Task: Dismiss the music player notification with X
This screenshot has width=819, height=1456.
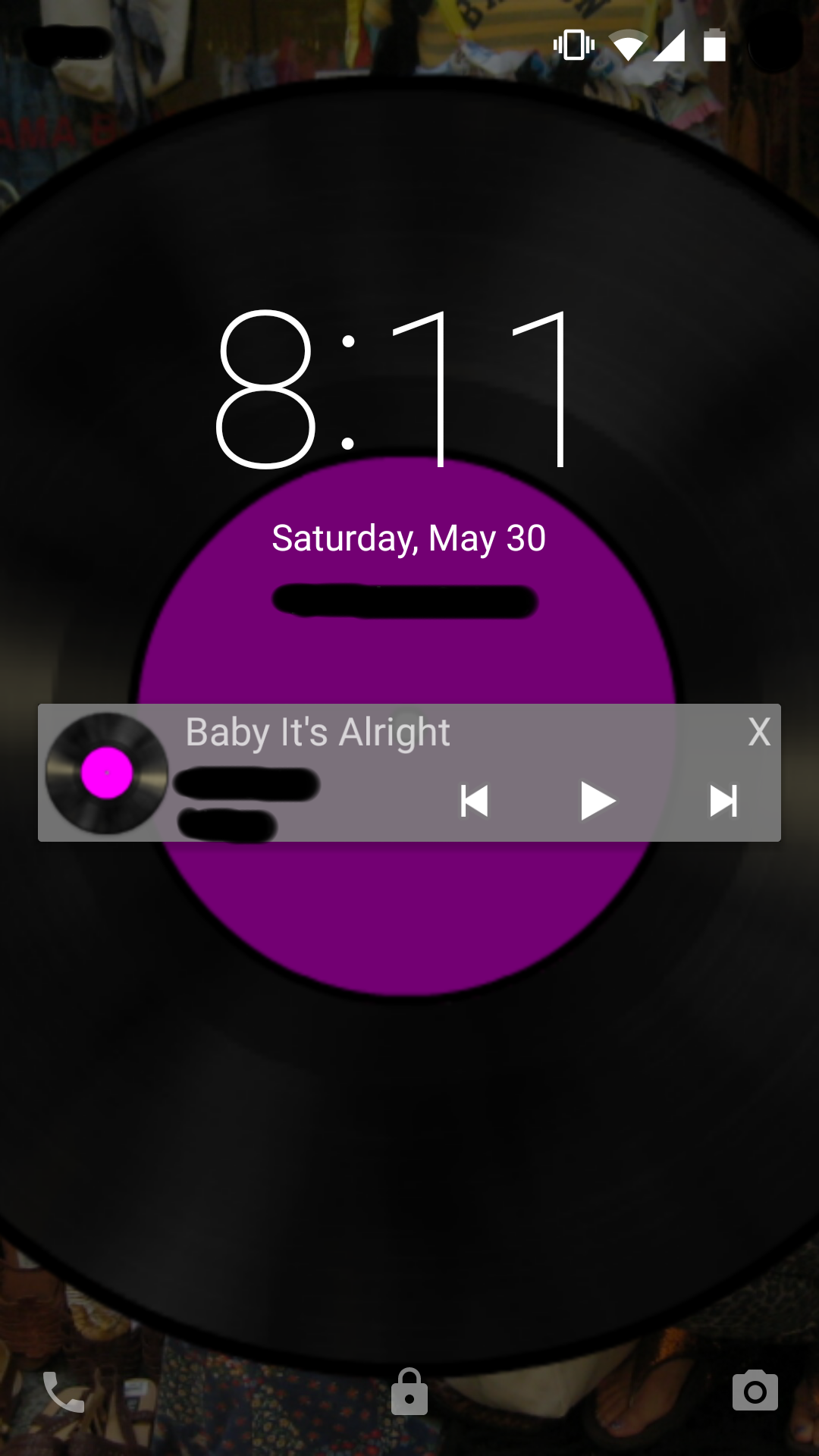Action: click(759, 732)
